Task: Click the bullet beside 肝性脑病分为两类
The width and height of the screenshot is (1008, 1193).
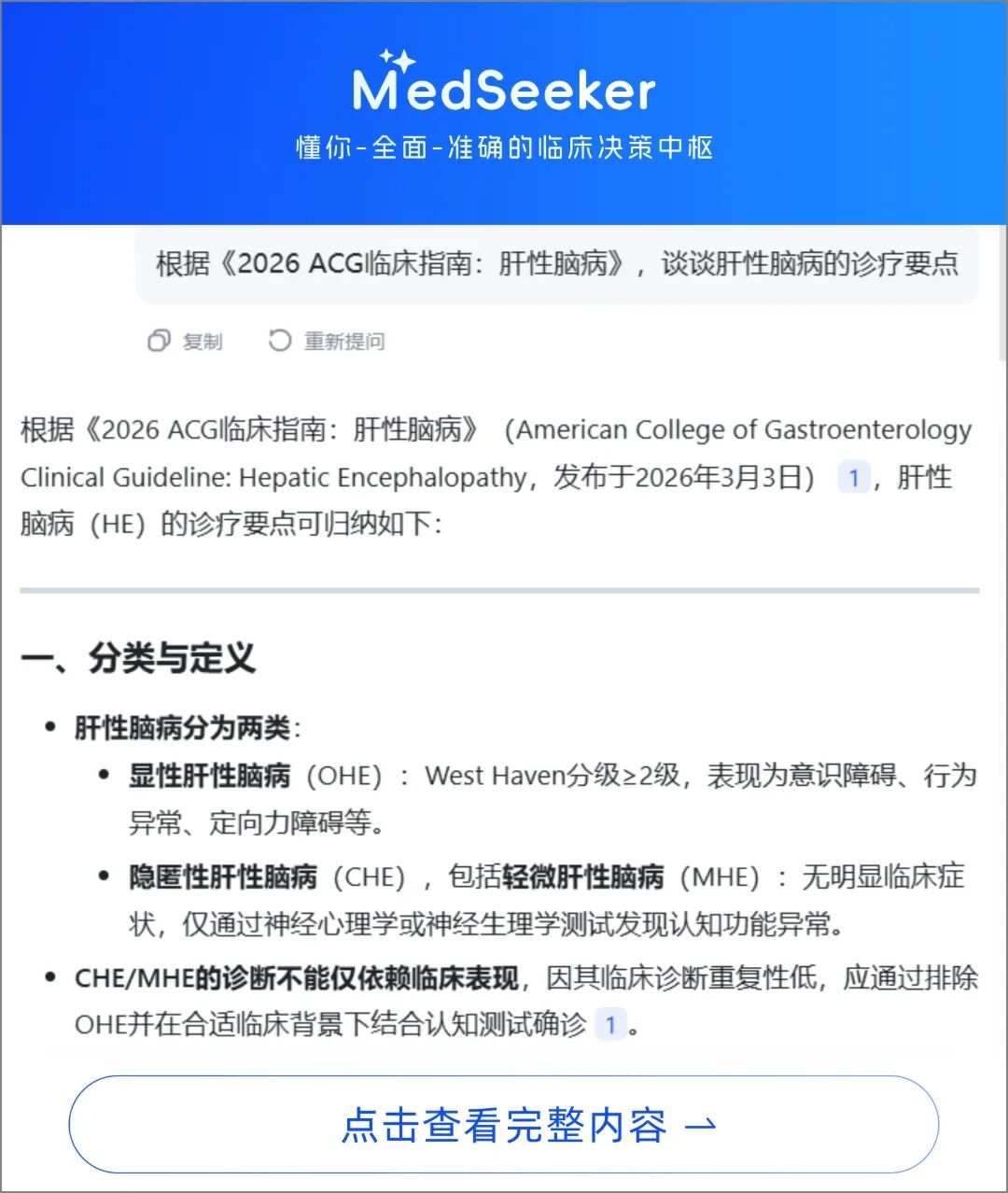Action: [50, 725]
